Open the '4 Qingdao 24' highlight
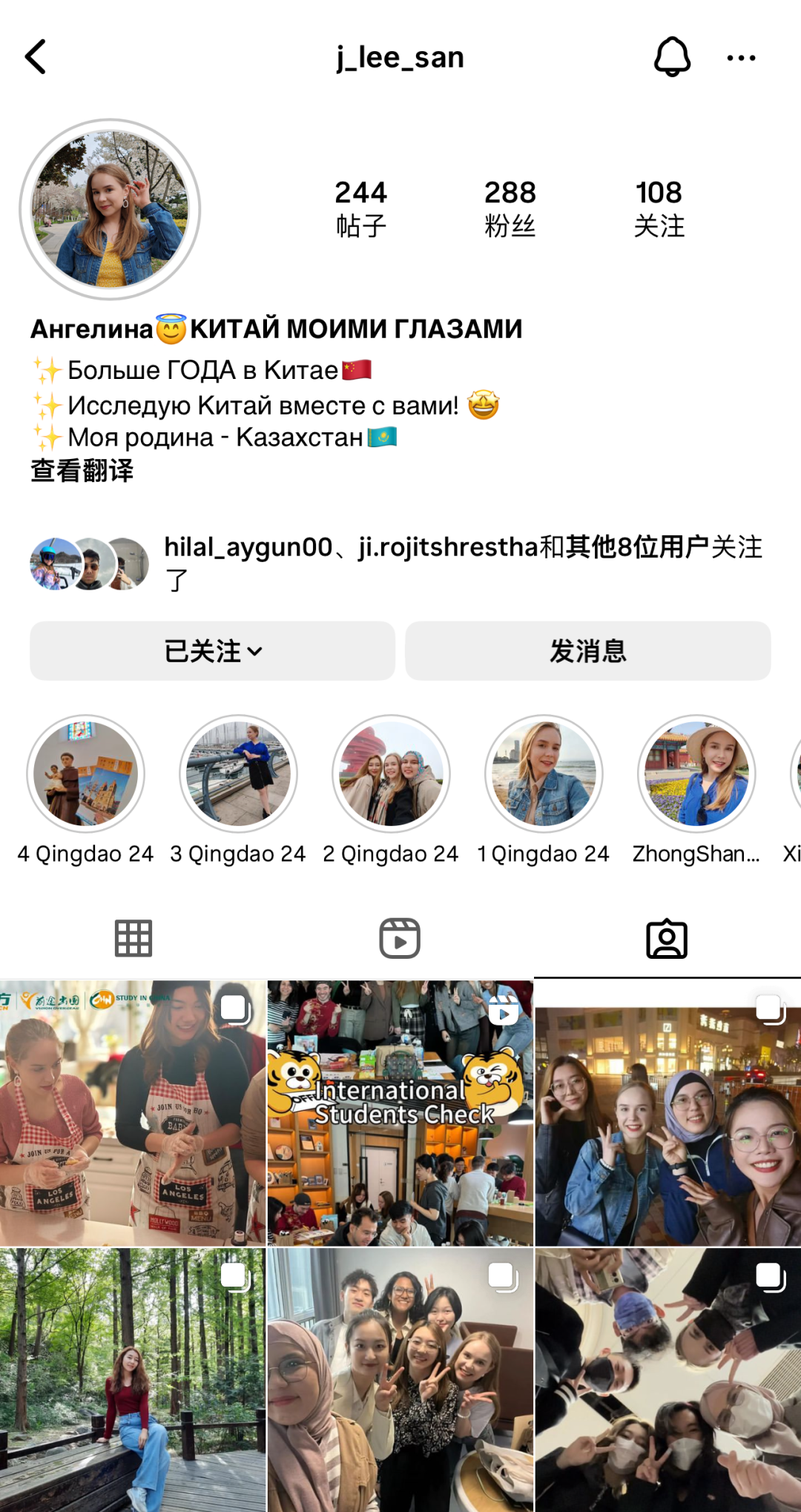 (85, 773)
